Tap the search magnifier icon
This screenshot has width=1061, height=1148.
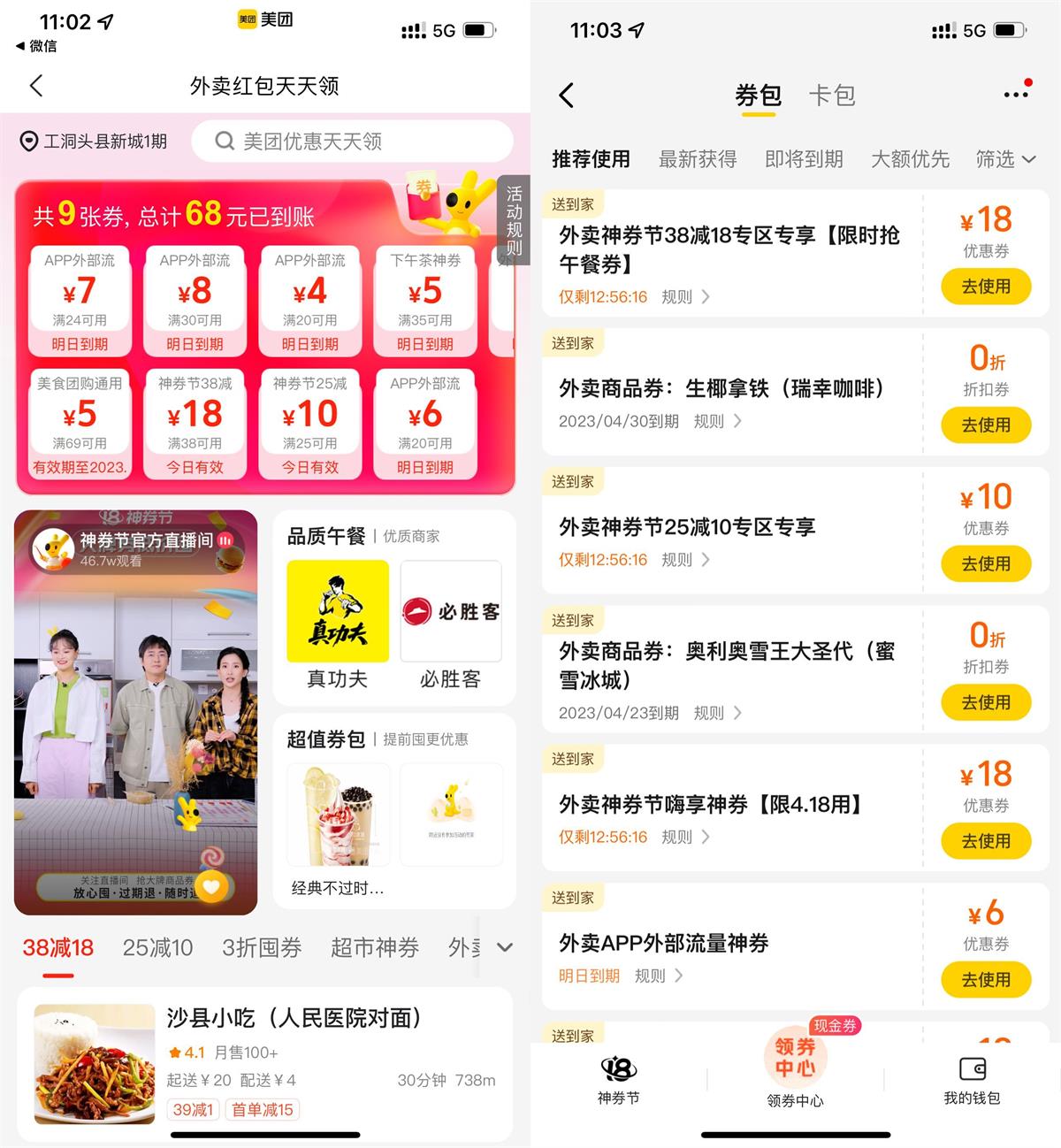point(225,142)
